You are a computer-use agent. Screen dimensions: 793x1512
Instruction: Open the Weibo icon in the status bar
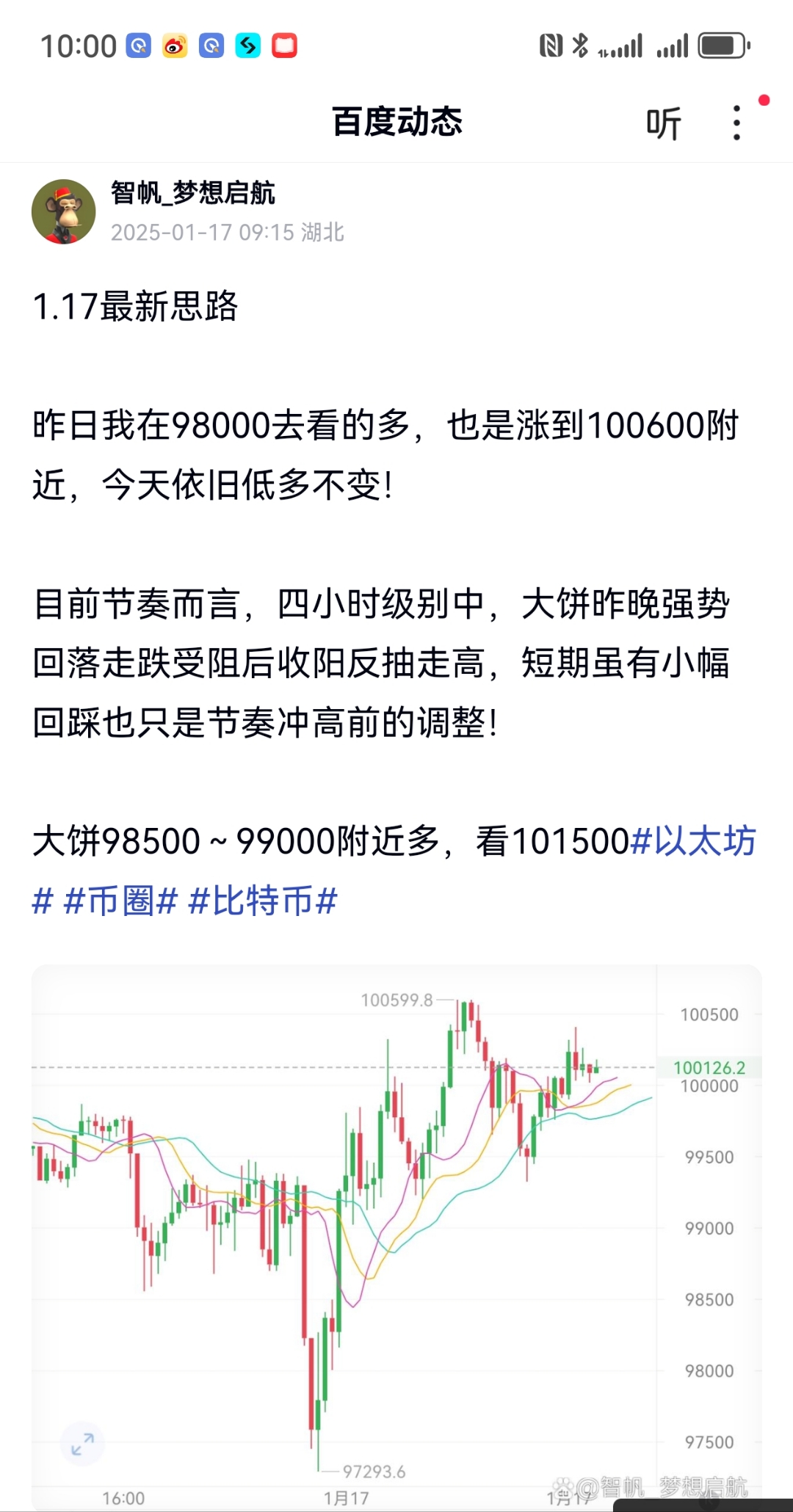(174, 45)
